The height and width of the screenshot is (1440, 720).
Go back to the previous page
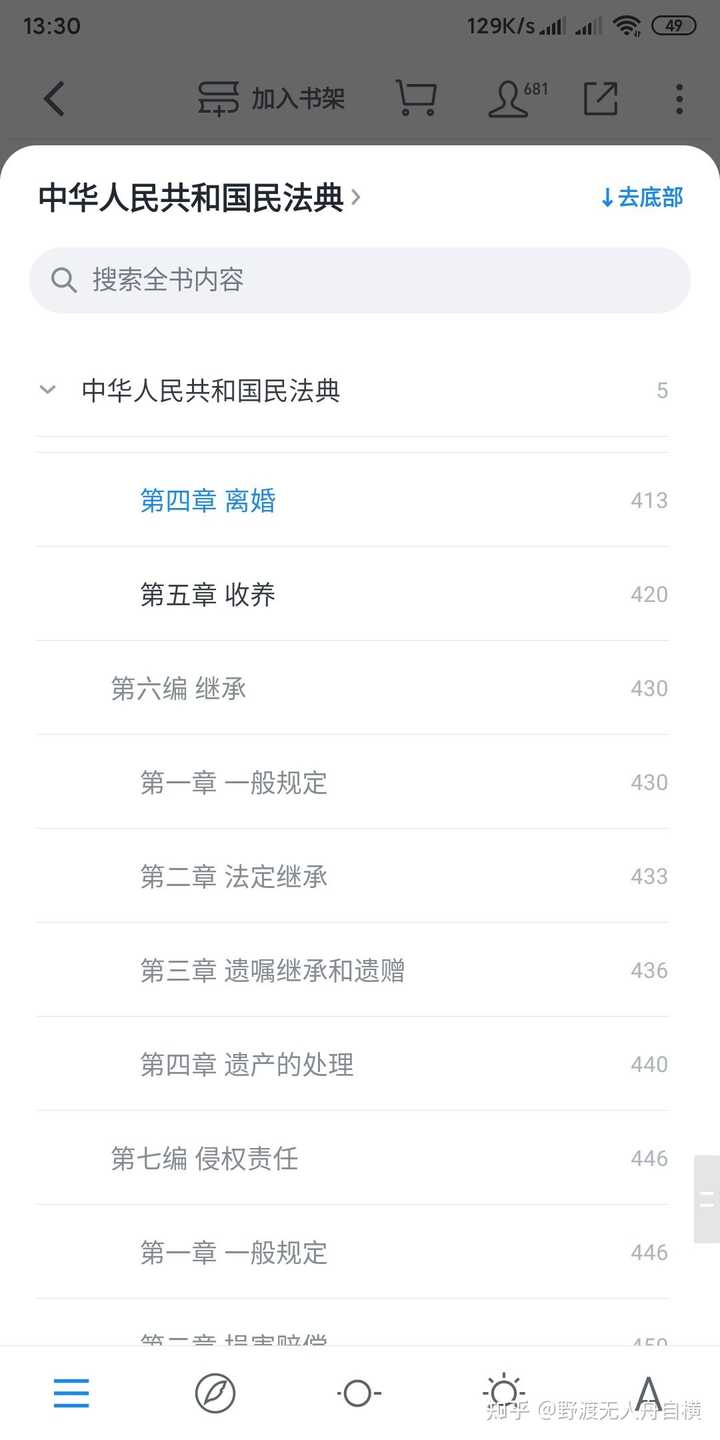coord(54,99)
